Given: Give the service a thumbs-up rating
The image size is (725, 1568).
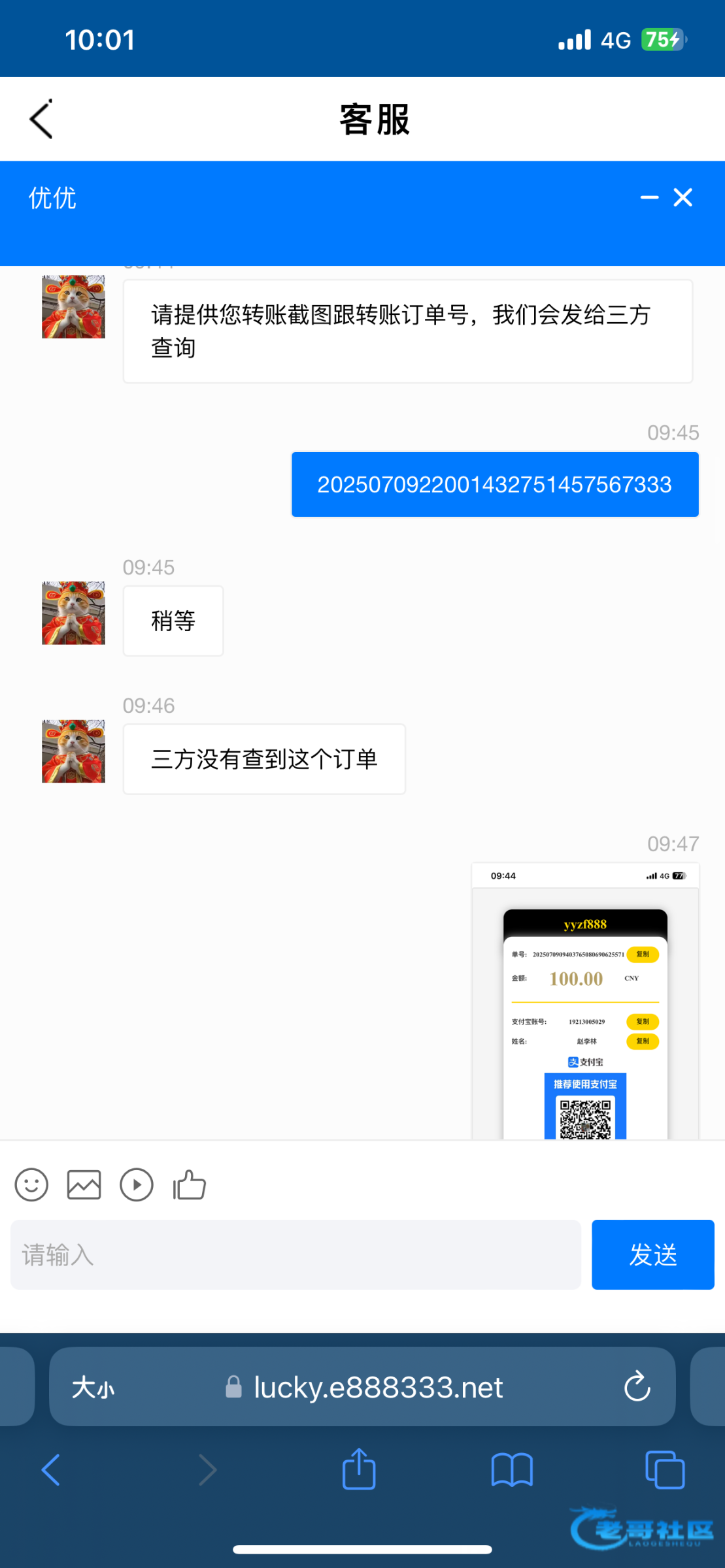Looking at the screenshot, I should point(190,1184).
